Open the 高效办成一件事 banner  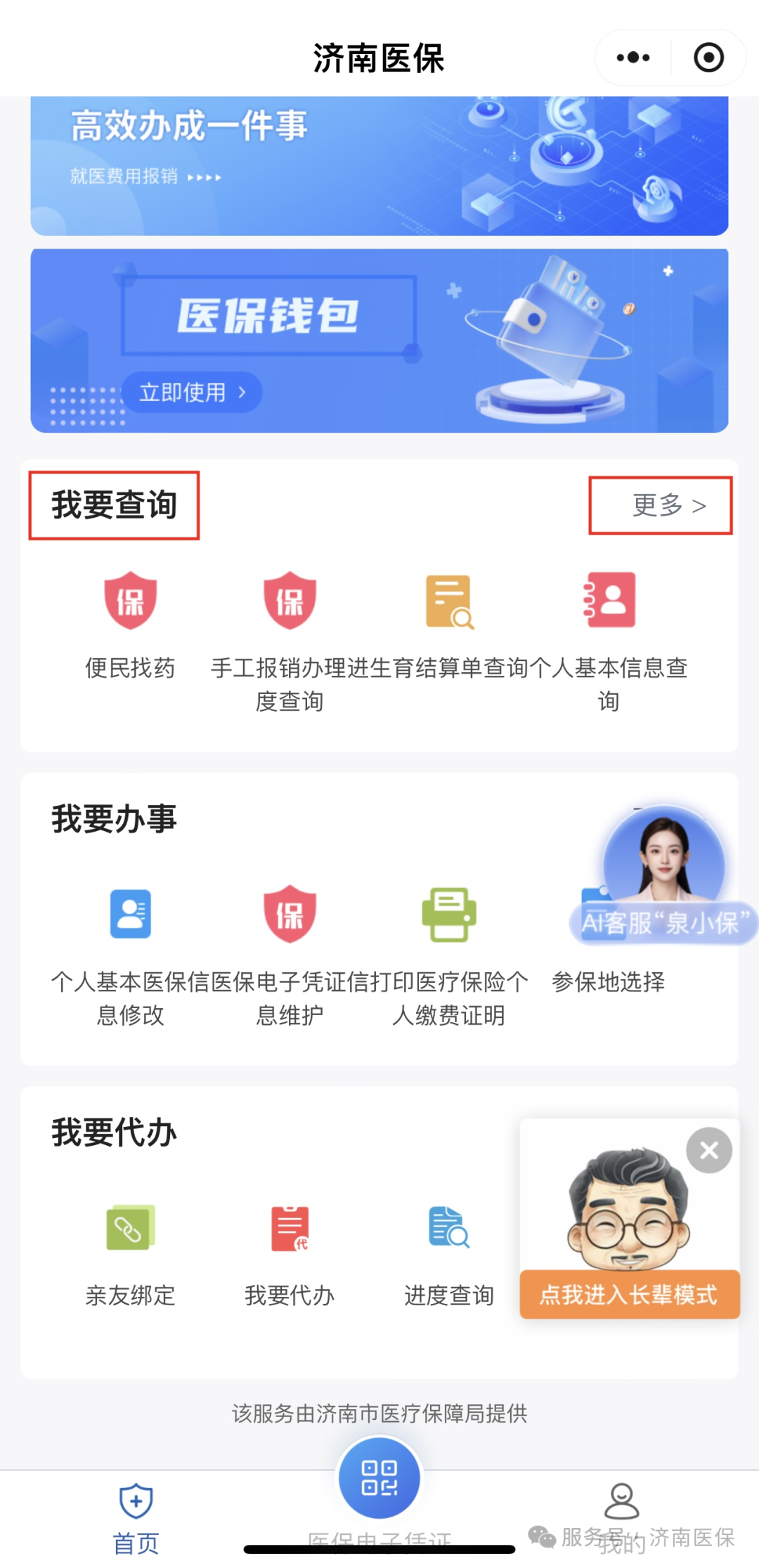(x=379, y=166)
